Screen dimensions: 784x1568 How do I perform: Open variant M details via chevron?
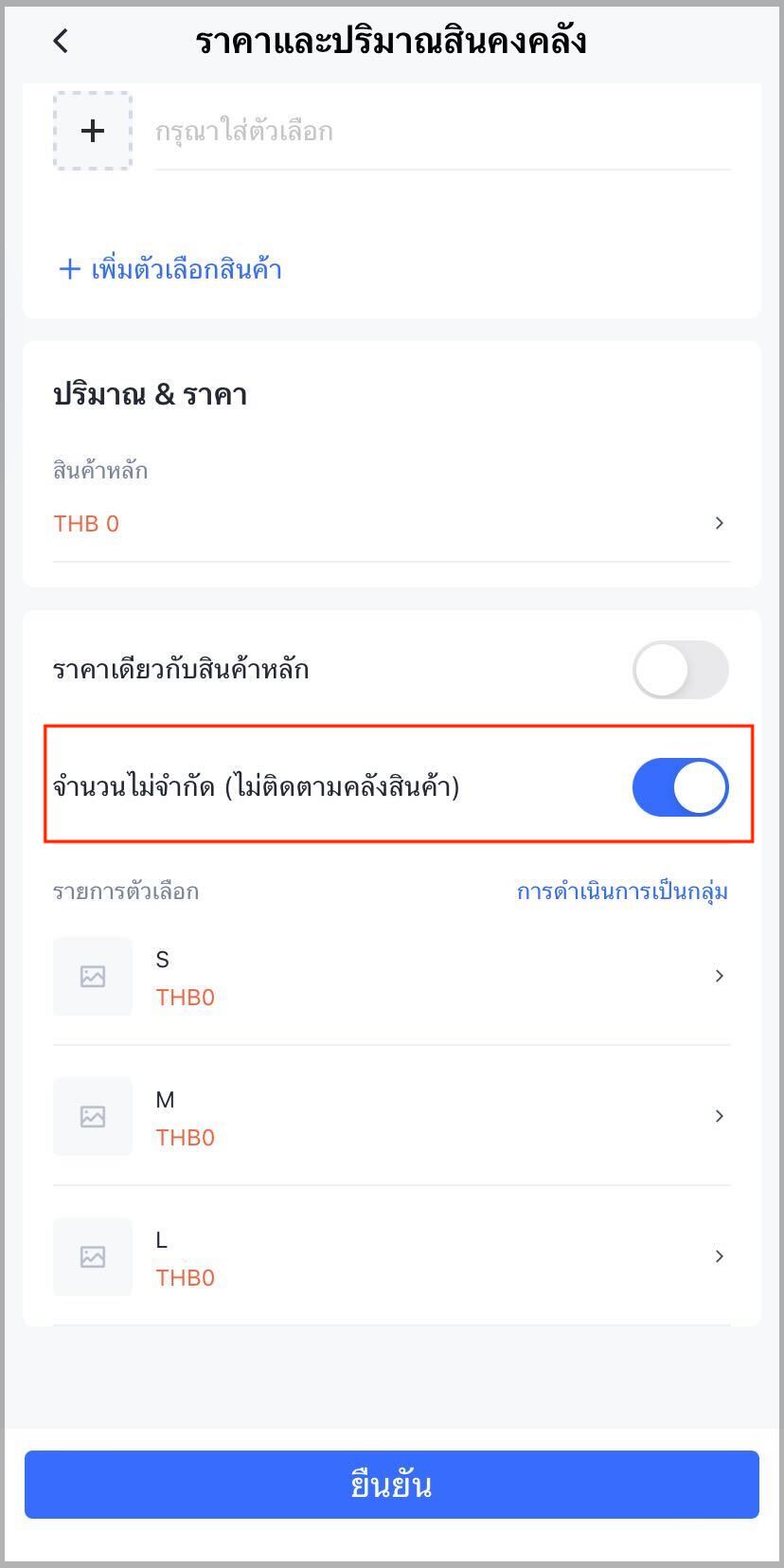pyautogui.click(x=719, y=1116)
